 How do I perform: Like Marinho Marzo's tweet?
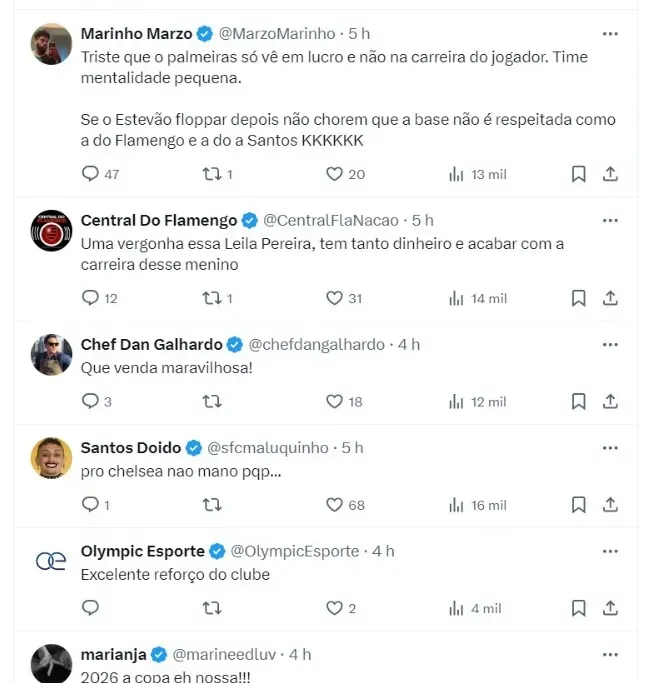pyautogui.click(x=334, y=174)
